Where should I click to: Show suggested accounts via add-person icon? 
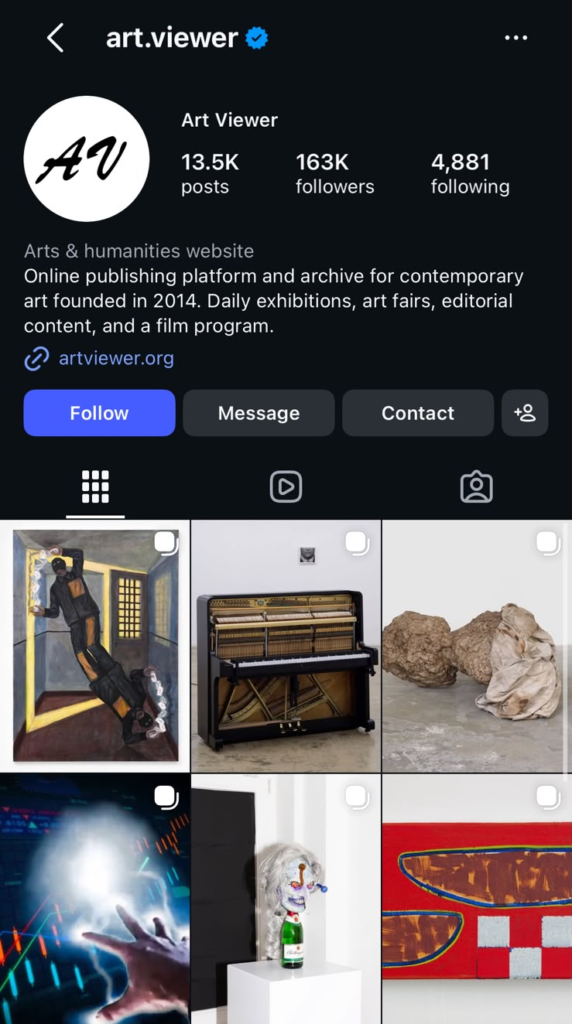click(525, 413)
